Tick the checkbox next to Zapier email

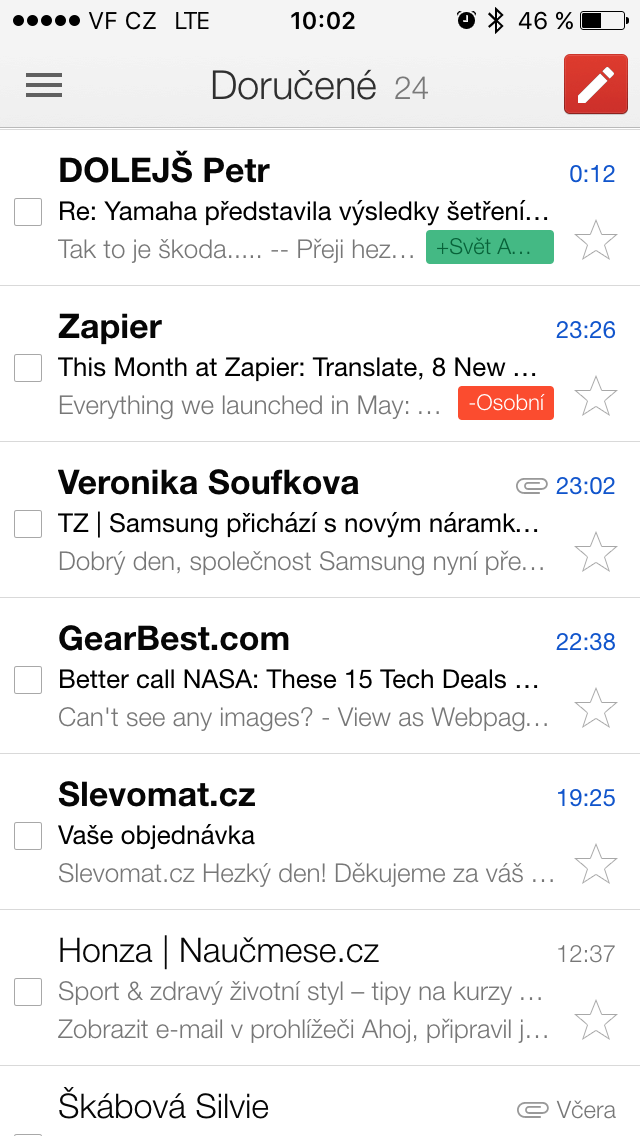28,368
